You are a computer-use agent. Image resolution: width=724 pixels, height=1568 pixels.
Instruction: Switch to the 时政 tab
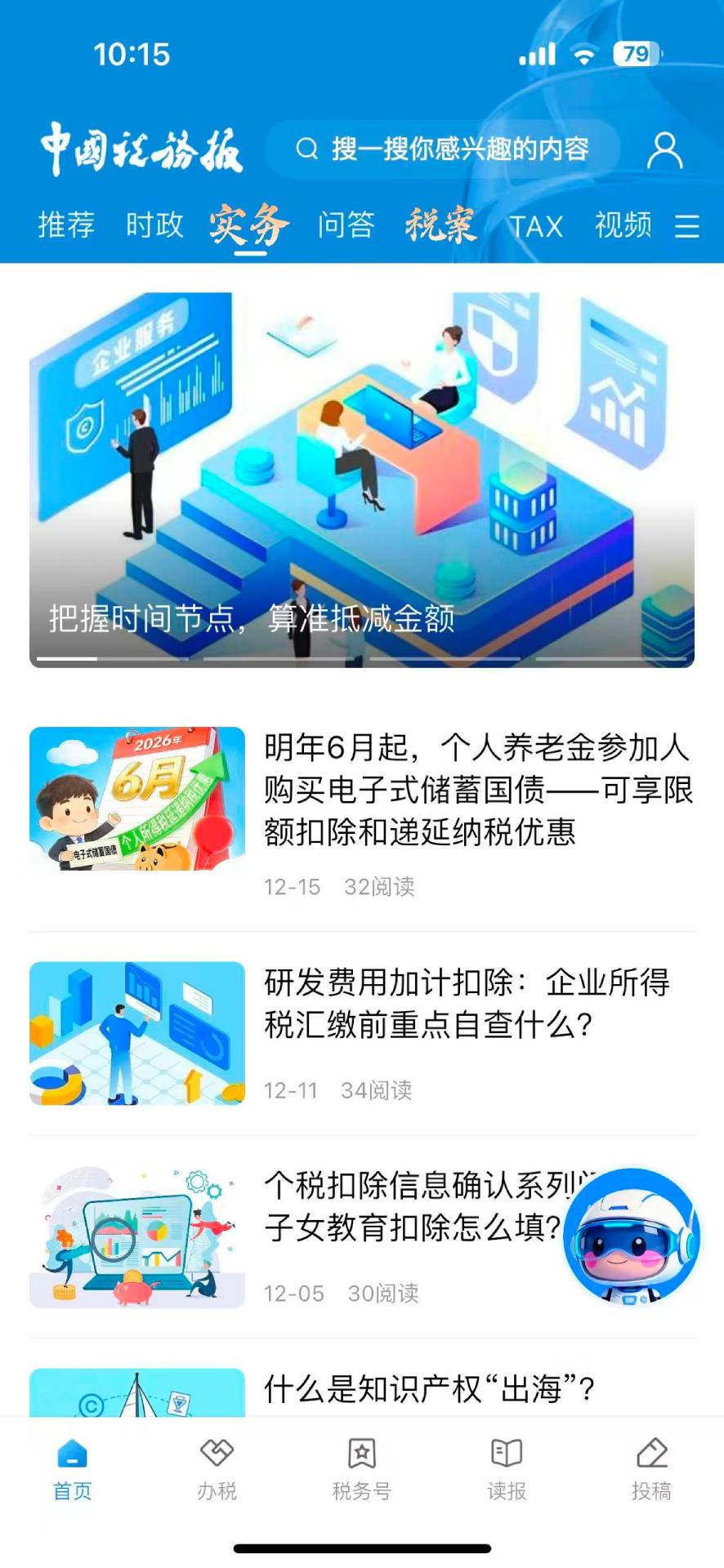click(154, 225)
